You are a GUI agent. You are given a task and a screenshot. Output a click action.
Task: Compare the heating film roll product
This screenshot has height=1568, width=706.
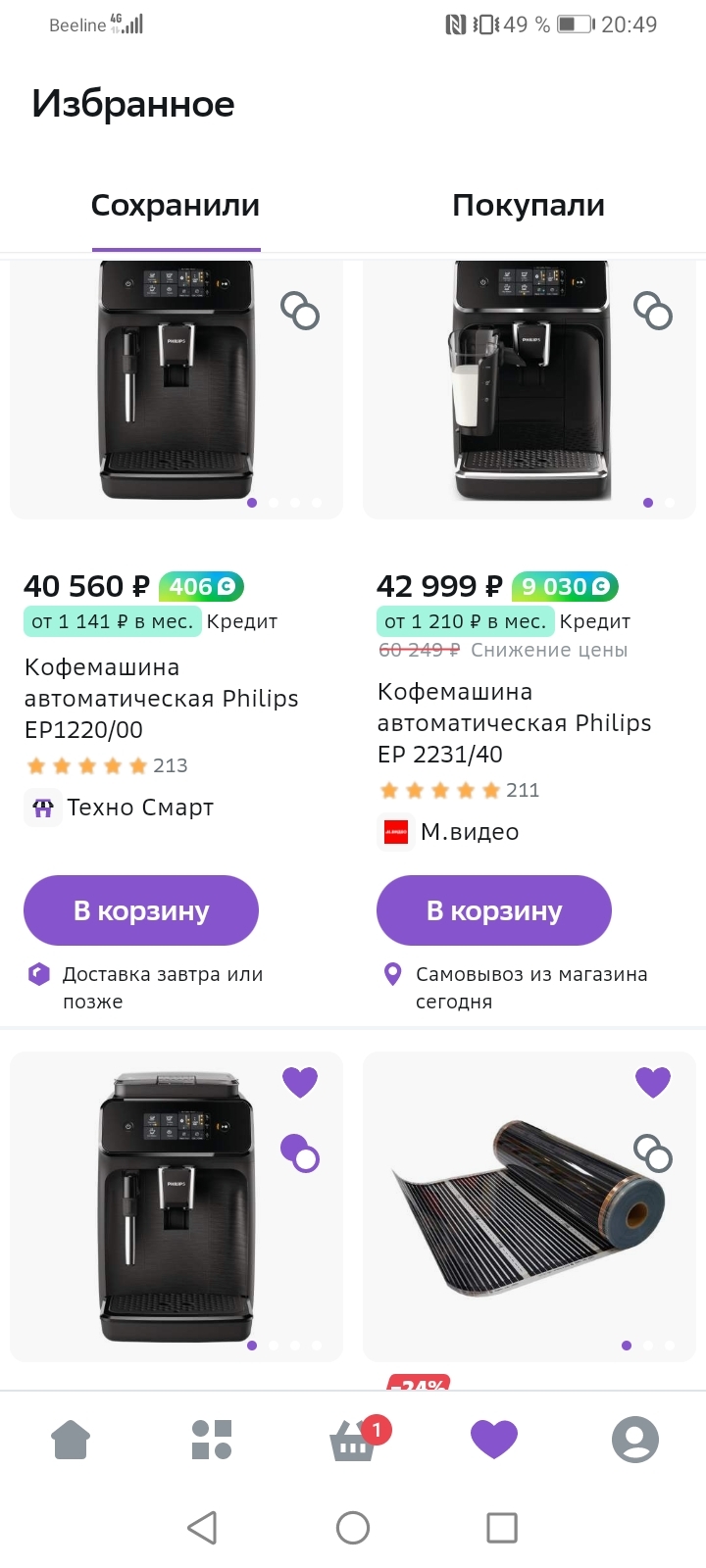coord(653,1153)
